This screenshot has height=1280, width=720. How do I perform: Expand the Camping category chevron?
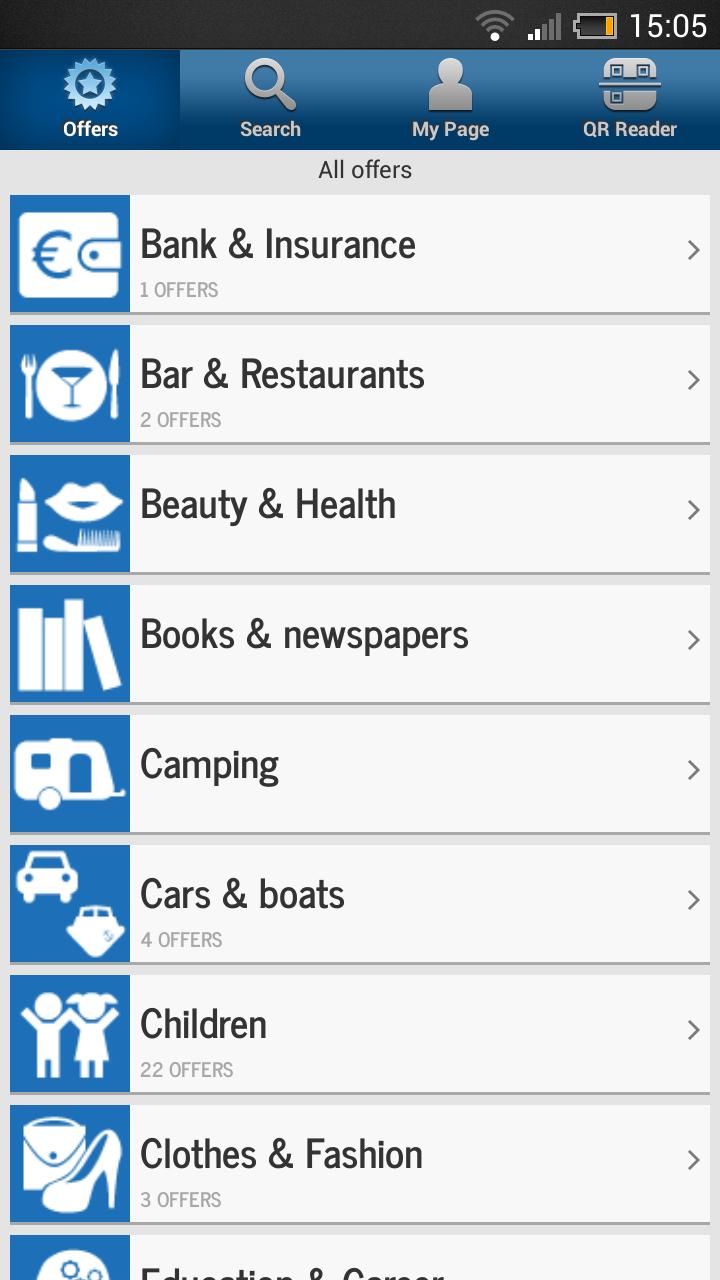693,770
